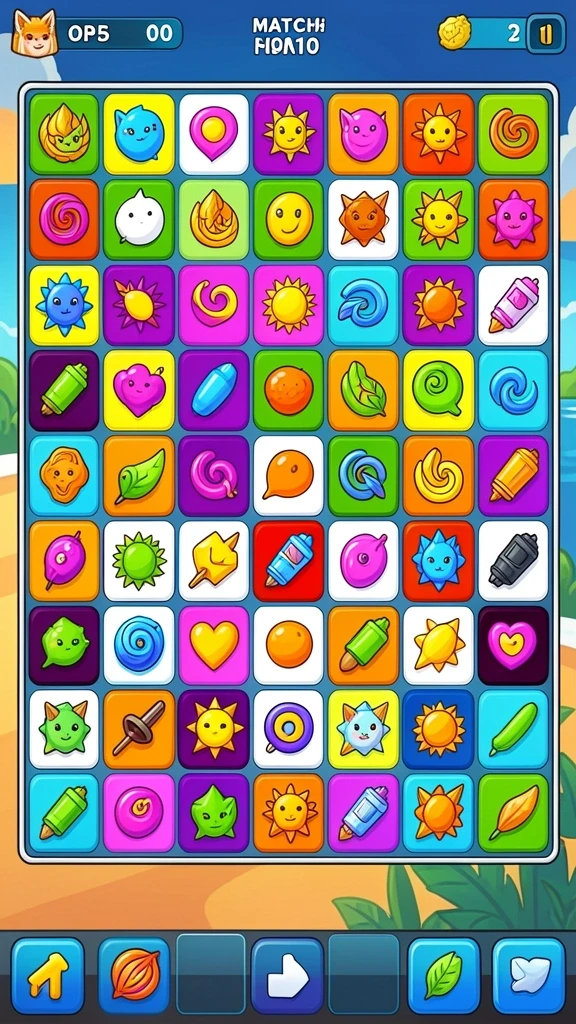Select the pink location pin tile
The image size is (576, 1024).
[x=214, y=134]
